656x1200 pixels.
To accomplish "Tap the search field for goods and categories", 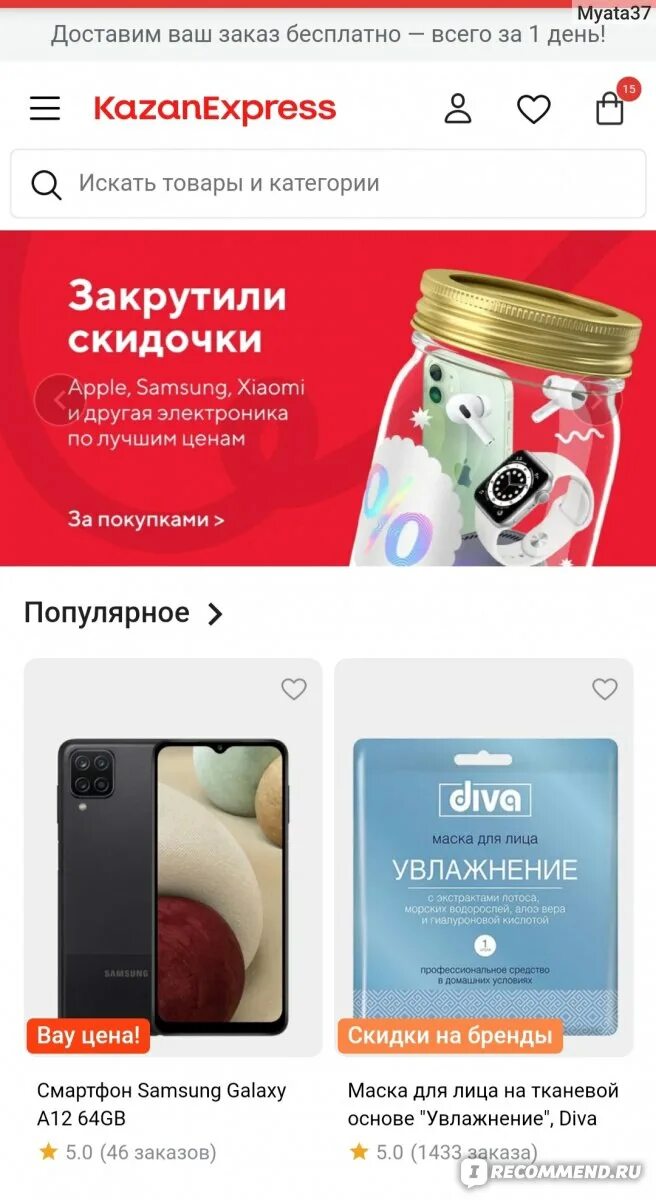I will (x=328, y=184).
